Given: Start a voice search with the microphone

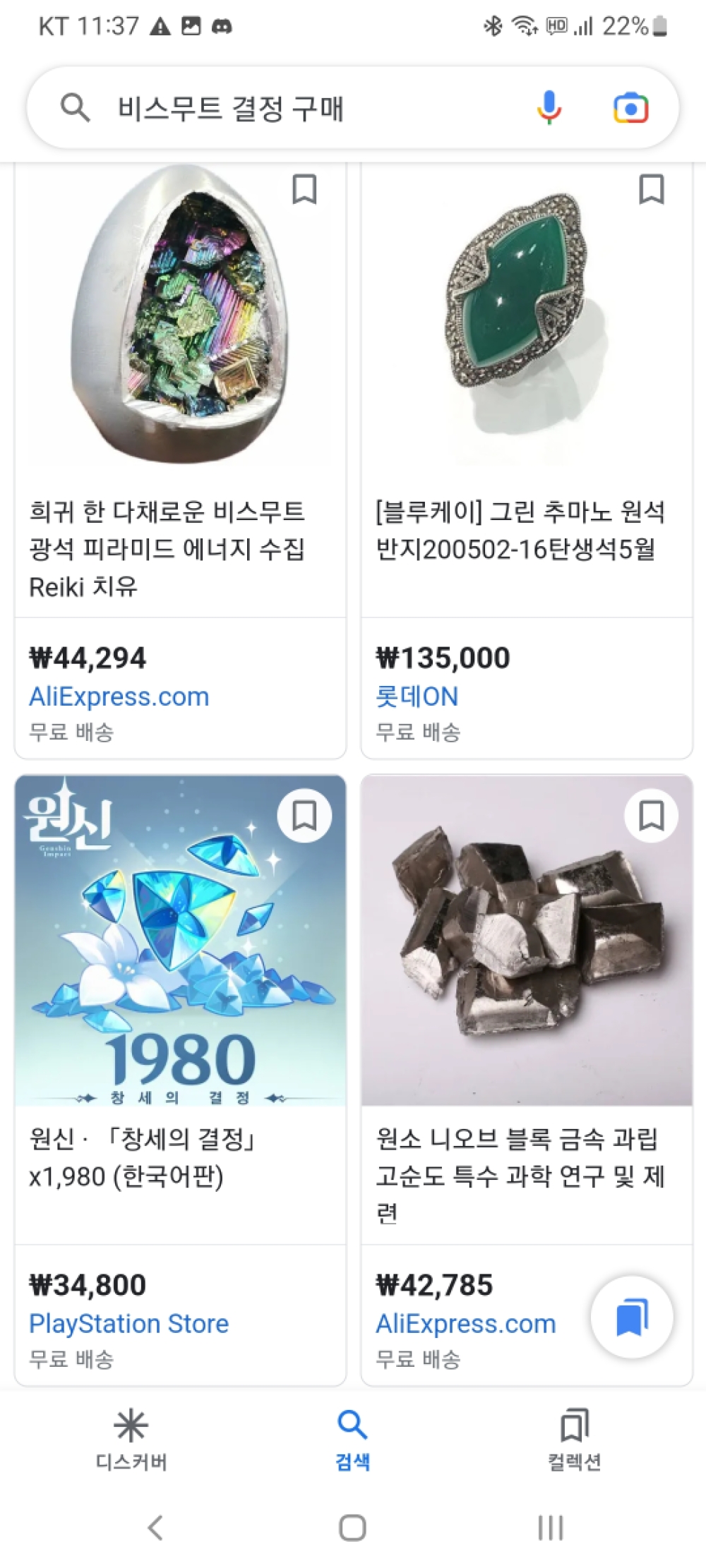Looking at the screenshot, I should (549, 109).
